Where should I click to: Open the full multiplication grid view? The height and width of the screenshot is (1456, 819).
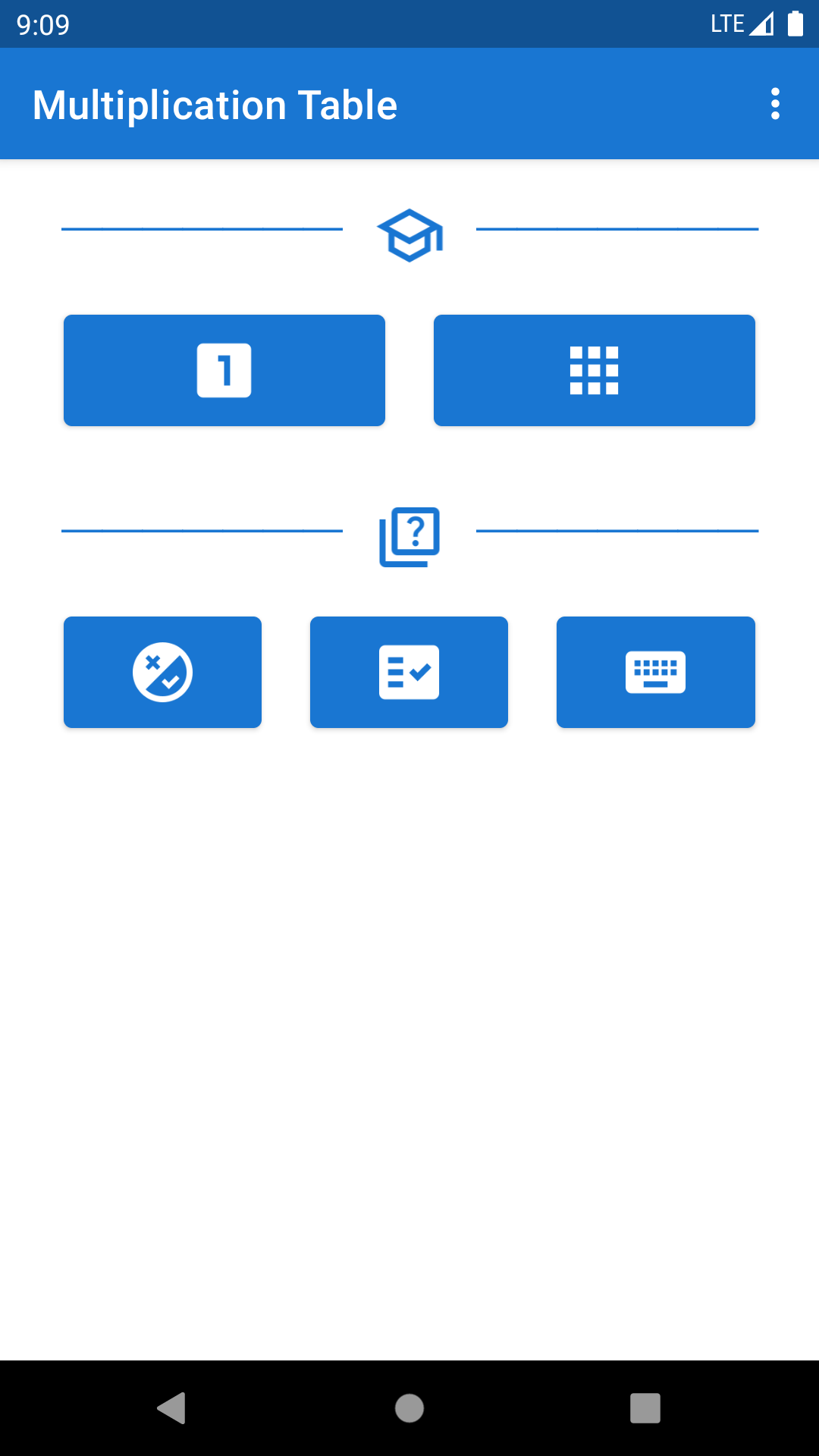(594, 369)
